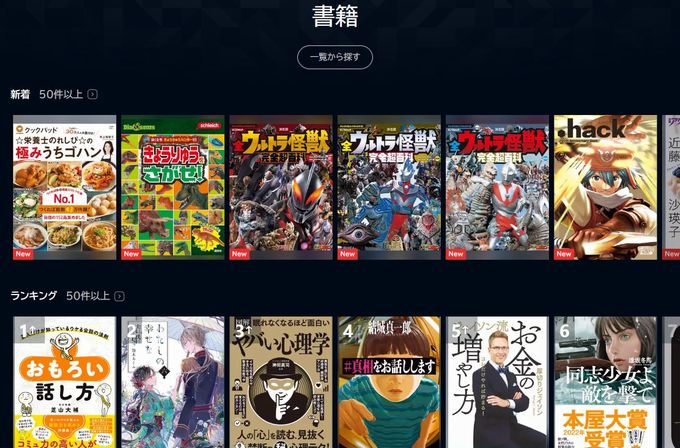Open the クックパッド 極みうちごはん cookbook

64,187
